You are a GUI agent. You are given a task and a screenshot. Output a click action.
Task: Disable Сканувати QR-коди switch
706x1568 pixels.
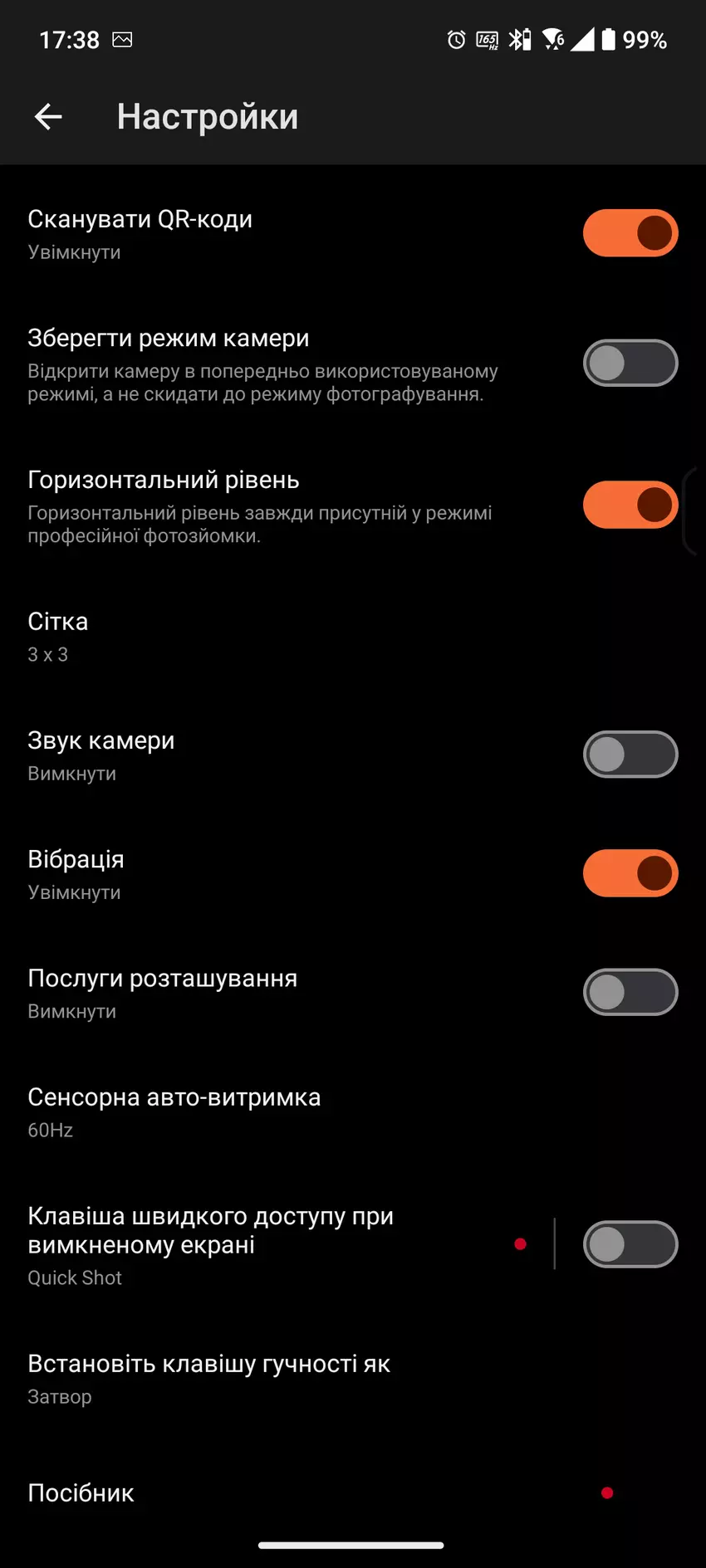coord(630,233)
